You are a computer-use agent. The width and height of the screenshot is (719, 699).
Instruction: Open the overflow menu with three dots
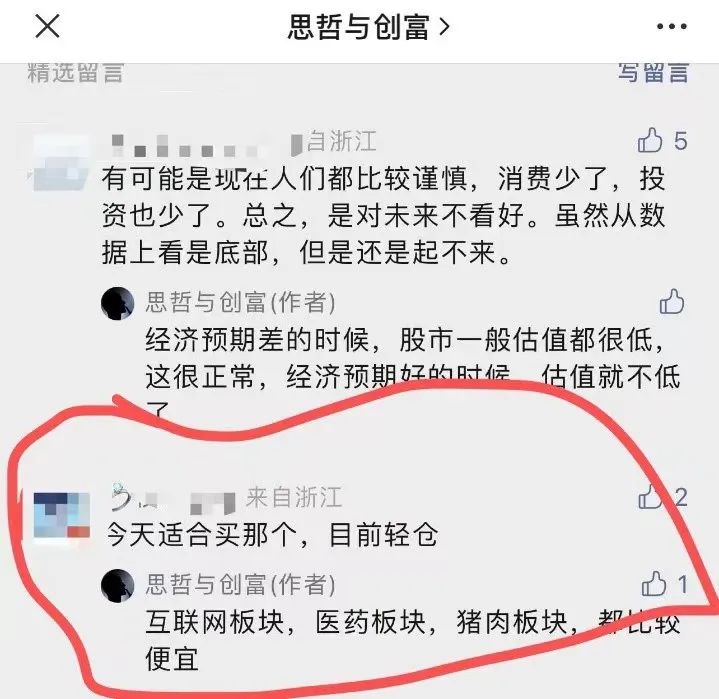[671, 27]
